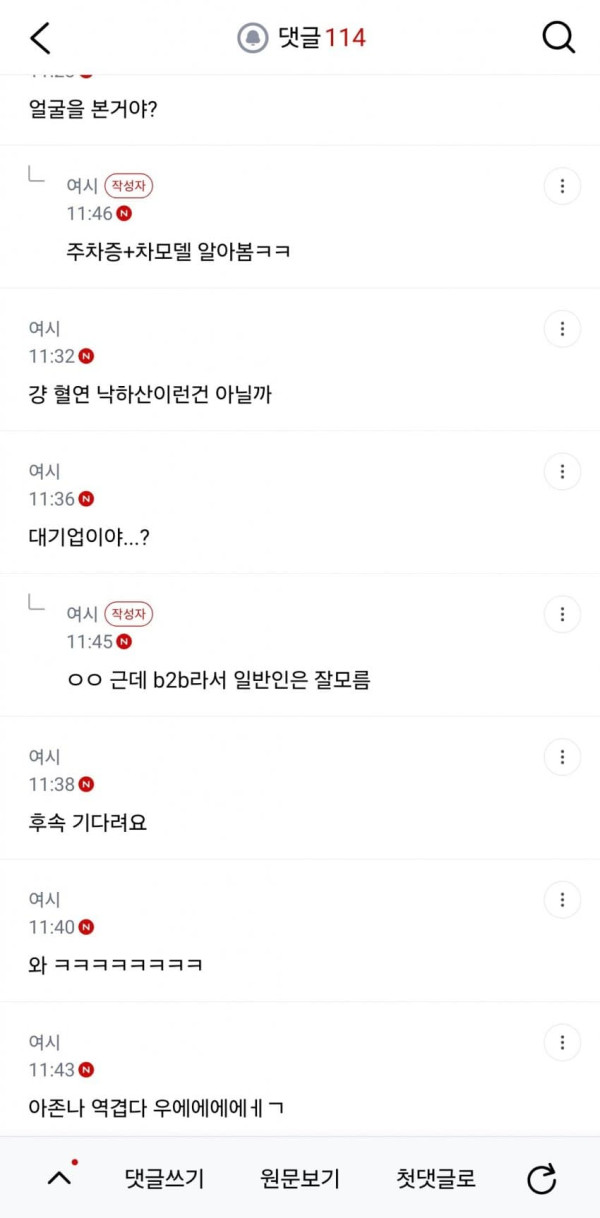Open options for the 대기업이야...? comment

[563, 472]
